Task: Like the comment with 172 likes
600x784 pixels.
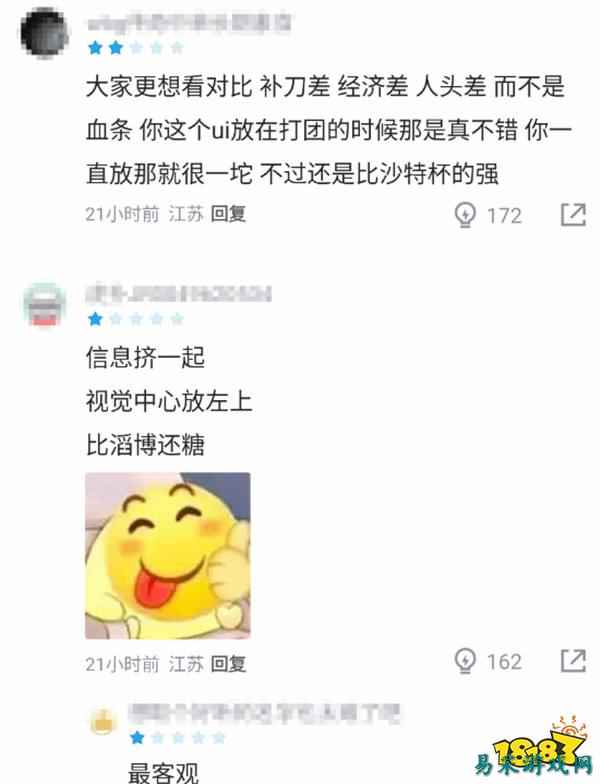Action: (464, 214)
